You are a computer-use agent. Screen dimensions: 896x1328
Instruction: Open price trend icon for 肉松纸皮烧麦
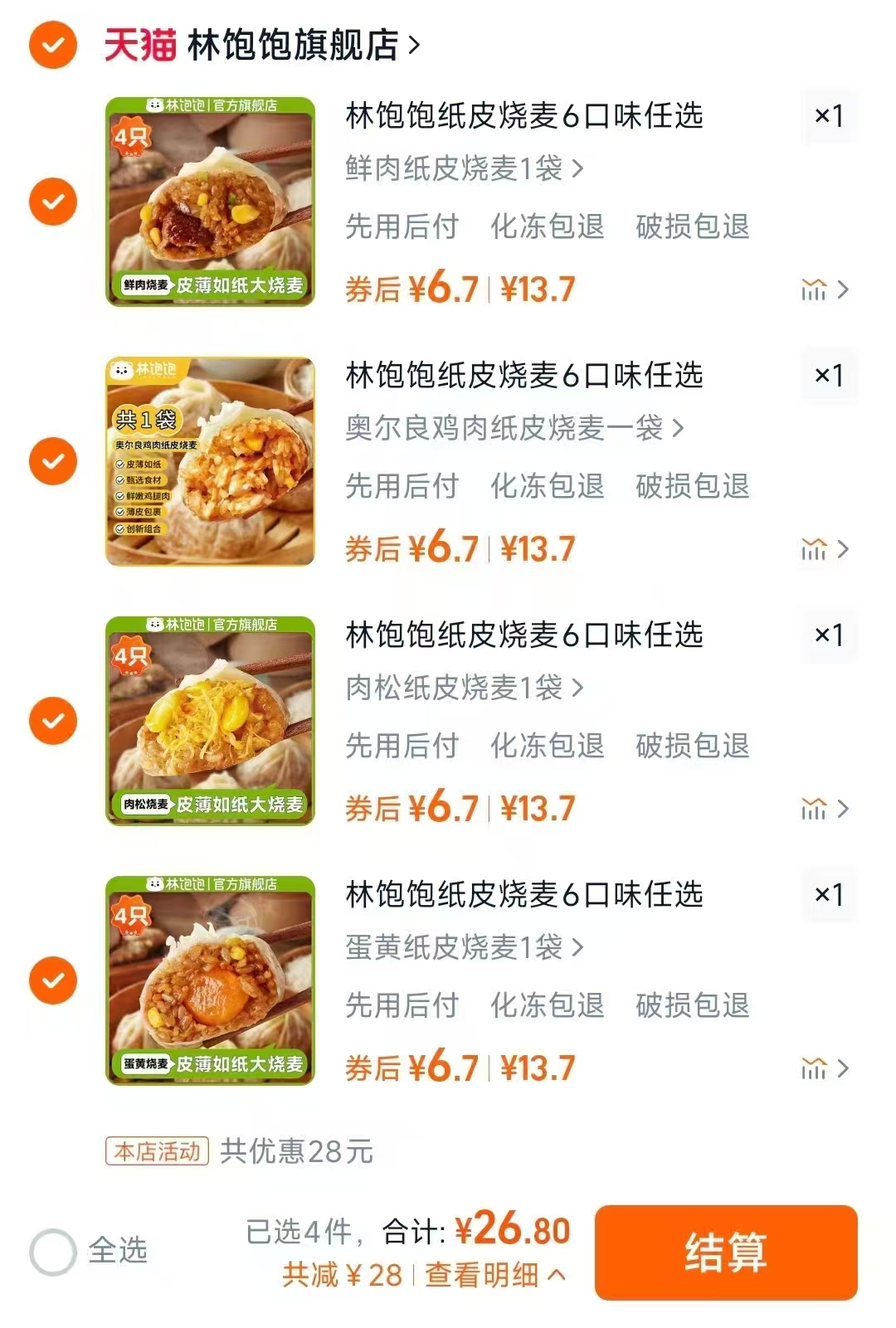point(816,806)
